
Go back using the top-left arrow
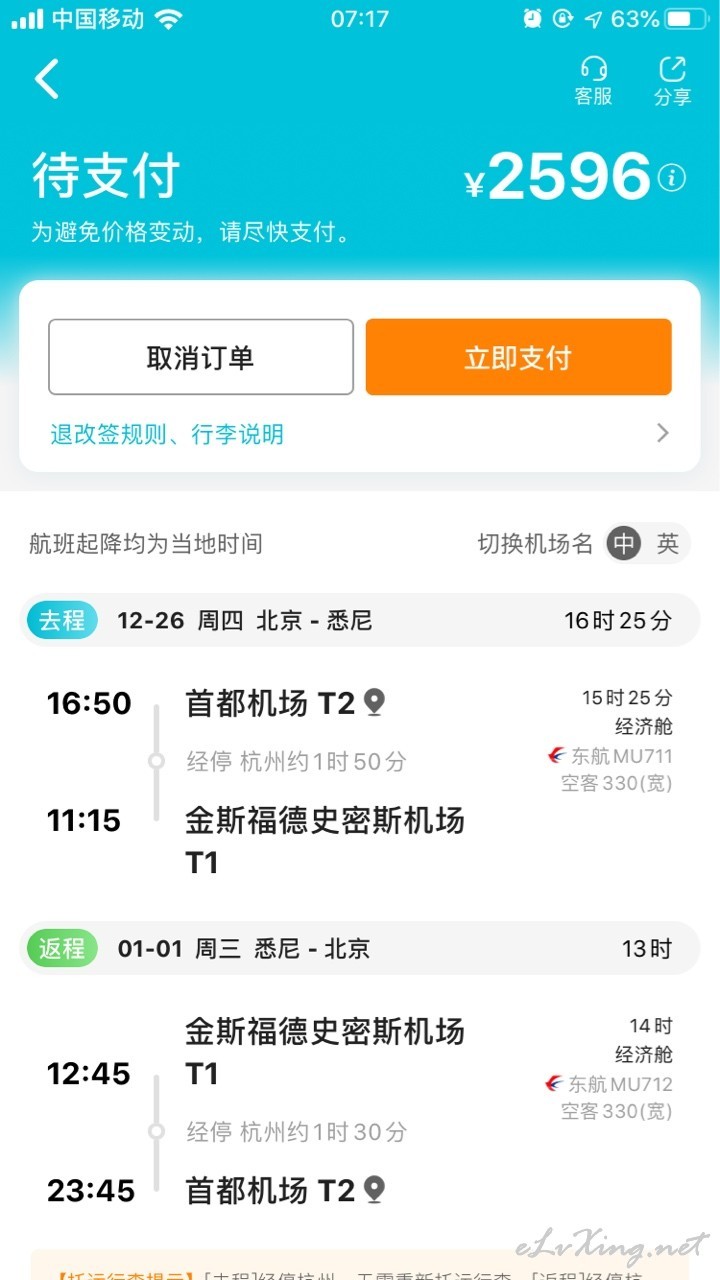(47, 79)
